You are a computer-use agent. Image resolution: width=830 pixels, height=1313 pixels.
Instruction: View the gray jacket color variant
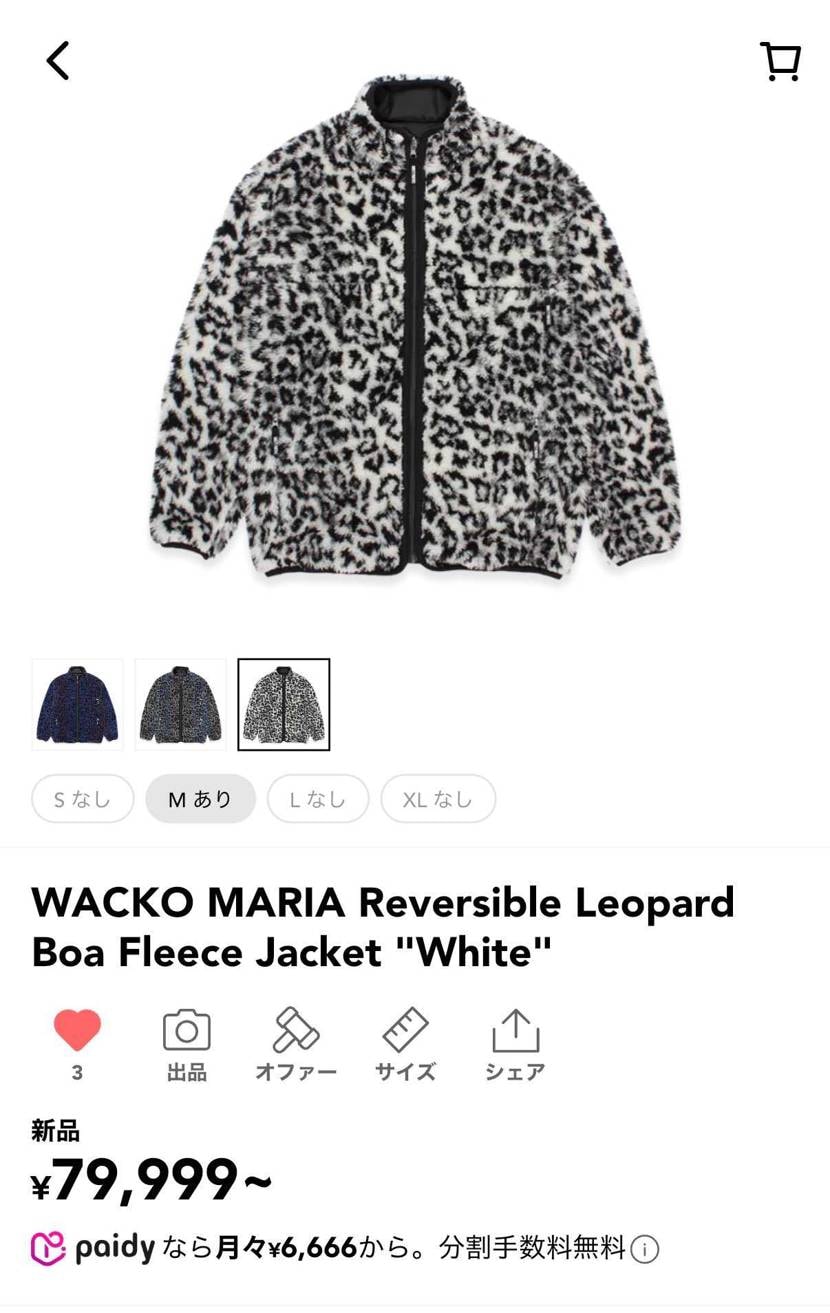[181, 704]
